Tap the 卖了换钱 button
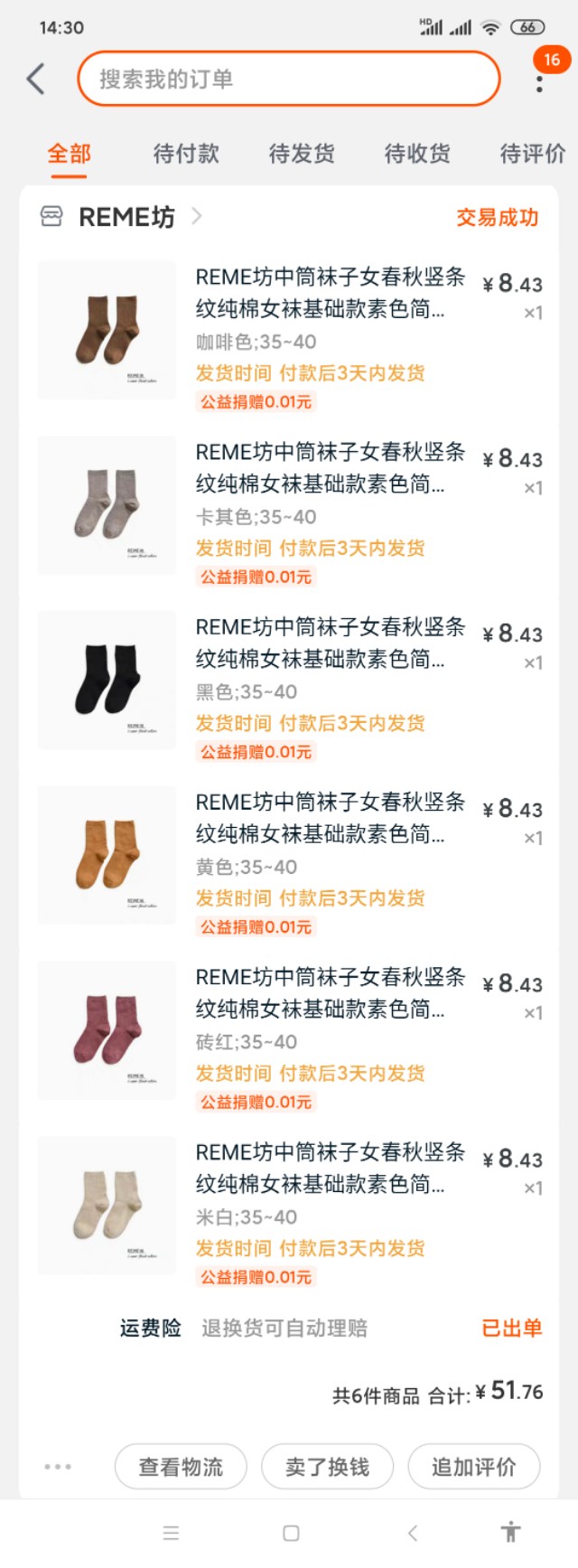Screen dimensions: 578x1568 coord(327,1467)
